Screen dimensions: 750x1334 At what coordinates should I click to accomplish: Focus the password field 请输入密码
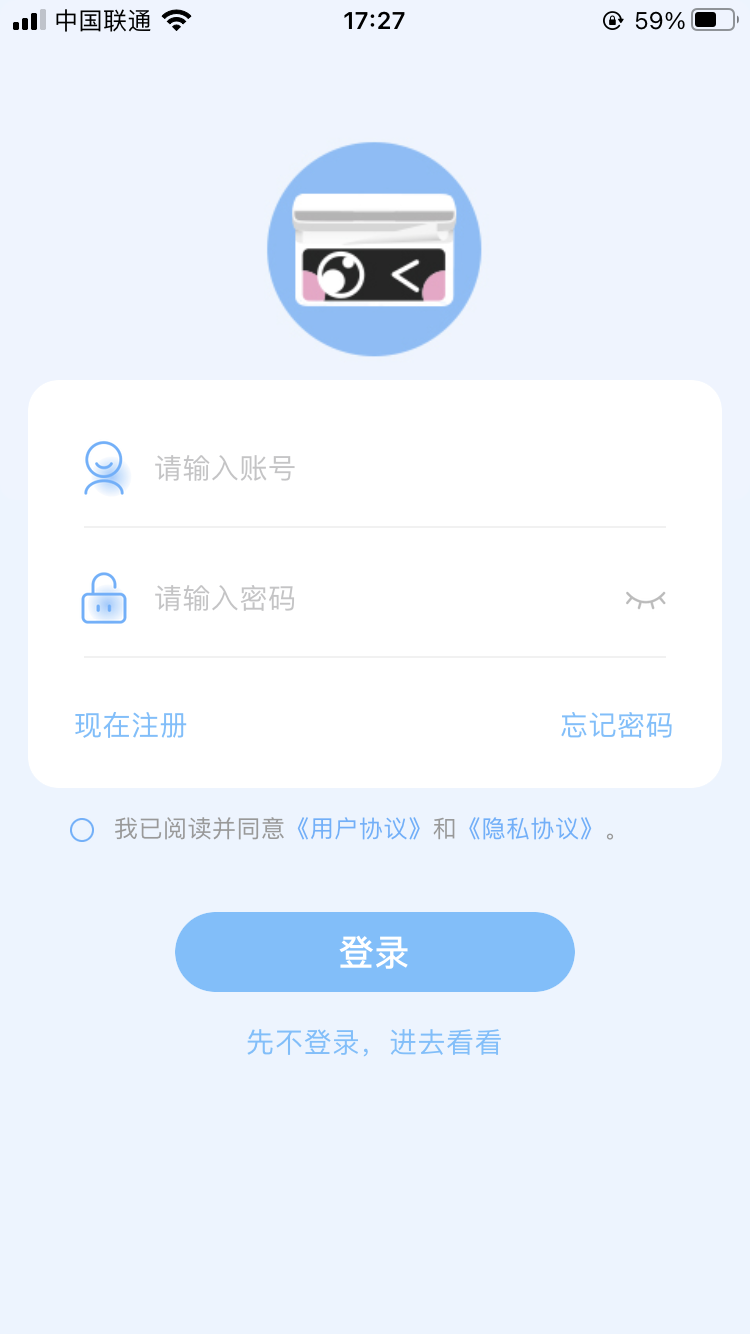[x=380, y=599]
